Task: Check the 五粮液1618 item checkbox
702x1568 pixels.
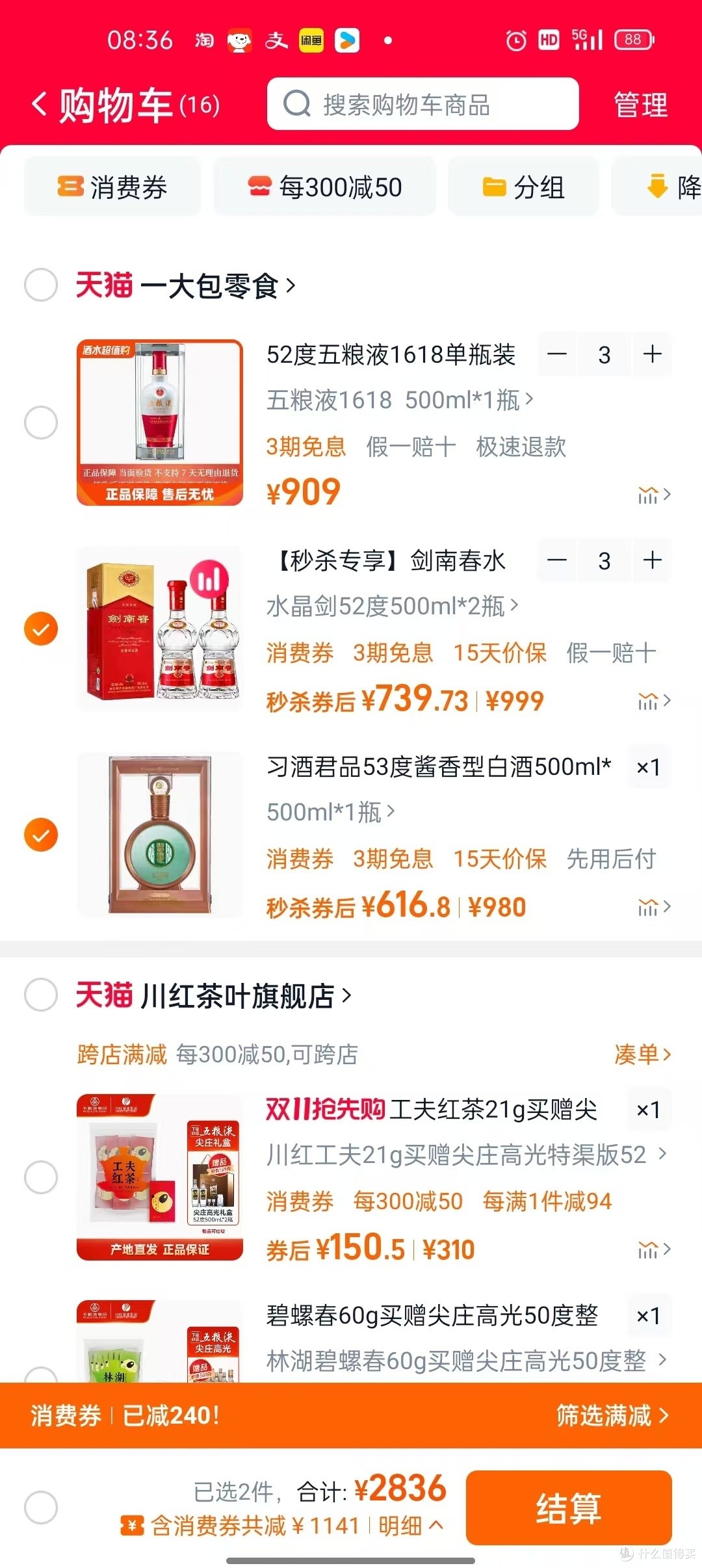Action: pyautogui.click(x=40, y=423)
